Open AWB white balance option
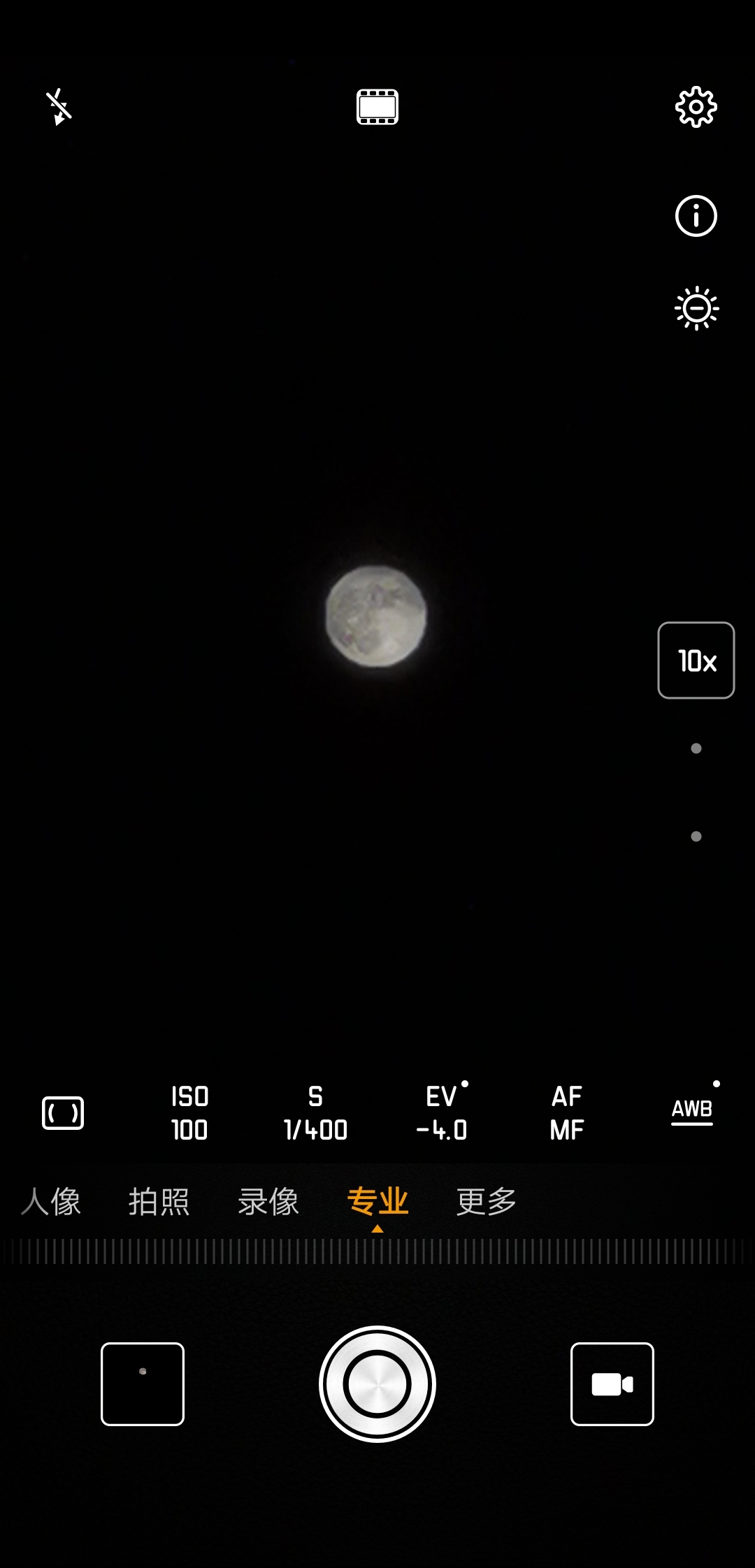This screenshot has height=1568, width=755. (x=692, y=1110)
